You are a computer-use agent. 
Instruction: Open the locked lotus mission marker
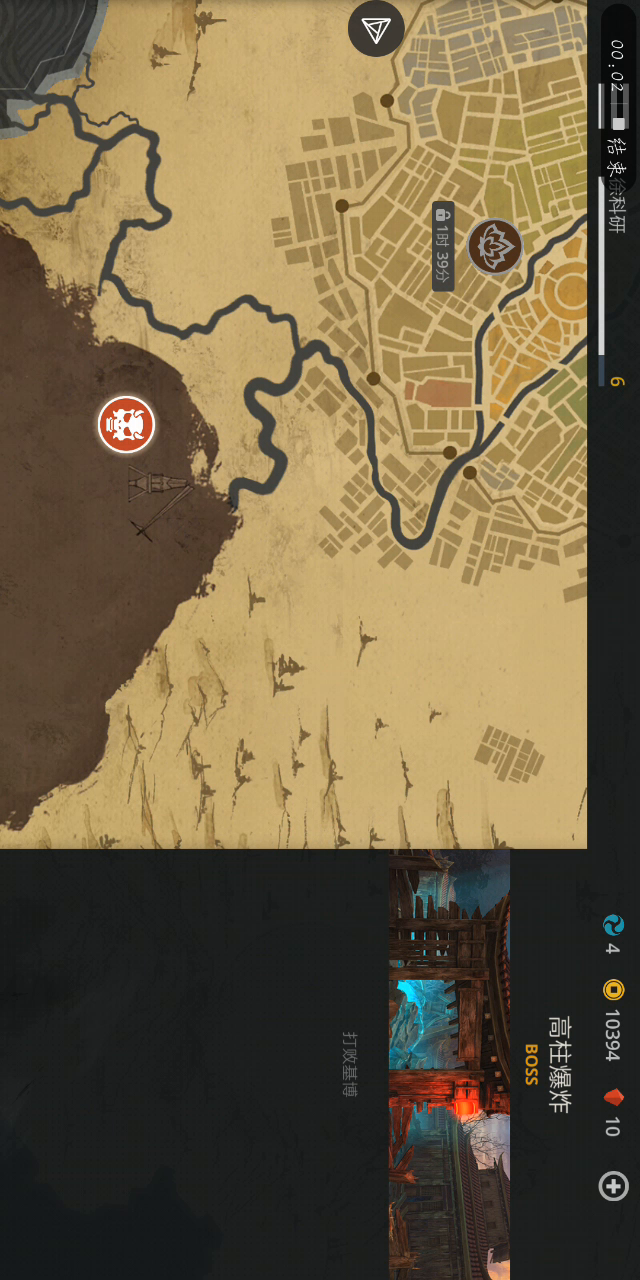pyautogui.click(x=495, y=247)
